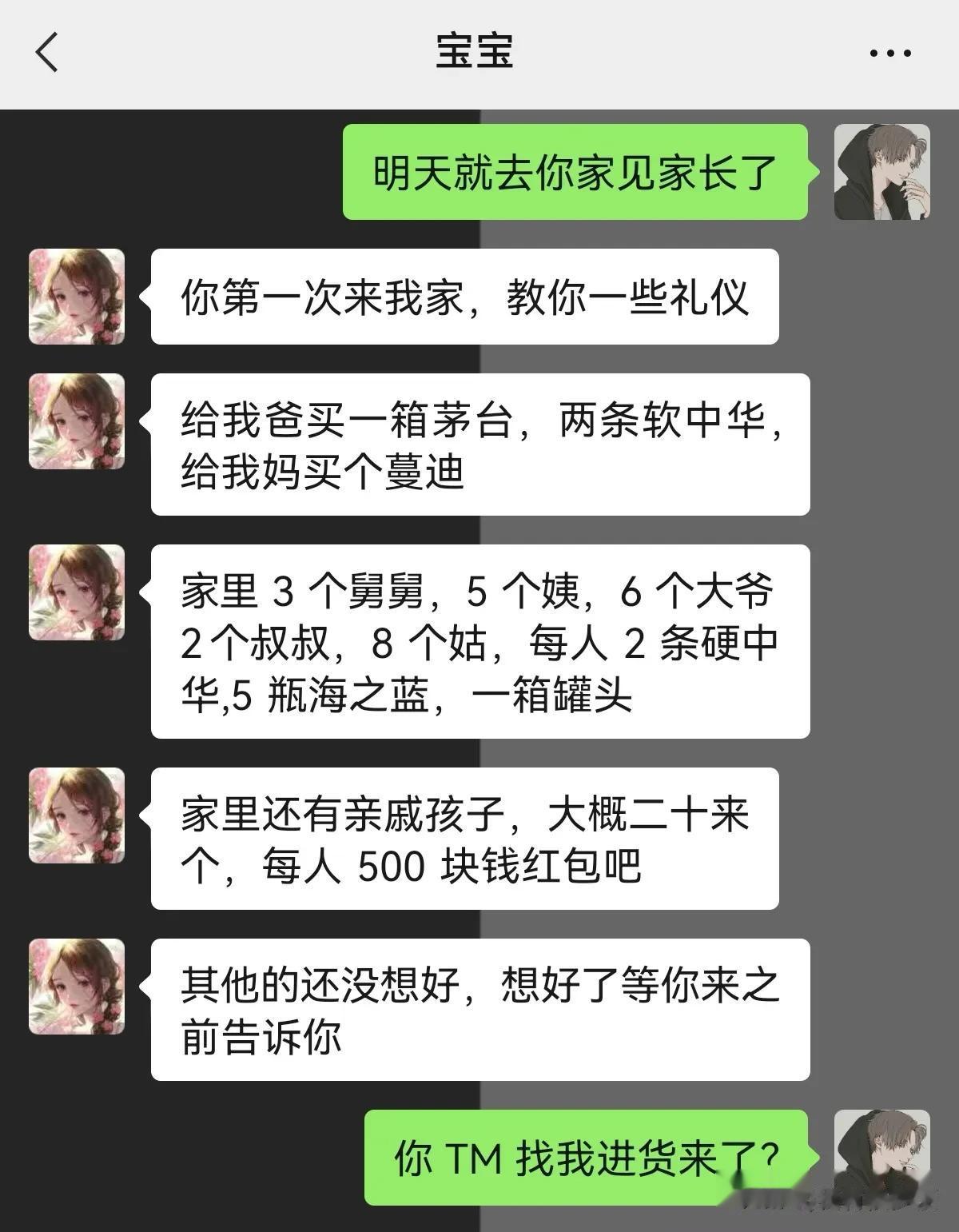Open the chat's three-dot options menu
The height and width of the screenshot is (1232, 959).
[889, 54]
